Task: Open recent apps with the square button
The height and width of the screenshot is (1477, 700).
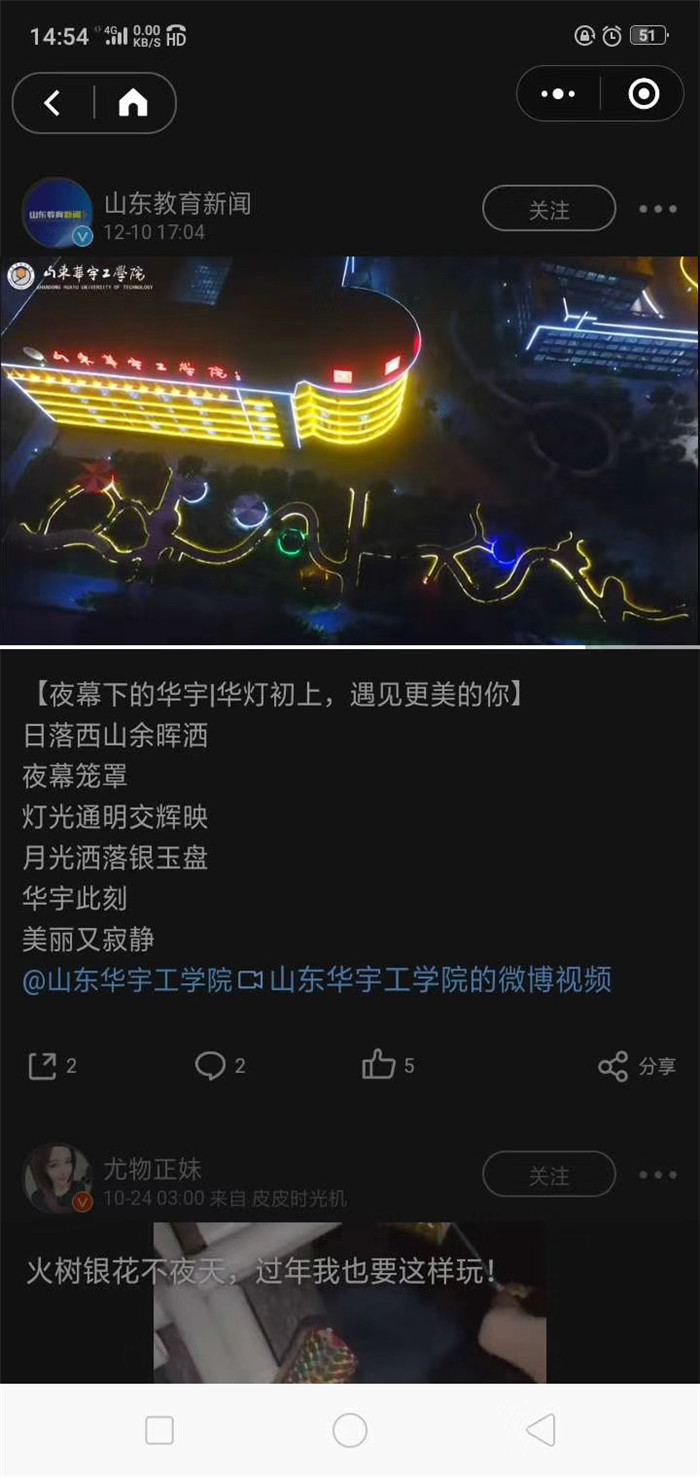Action: pos(159,1430)
